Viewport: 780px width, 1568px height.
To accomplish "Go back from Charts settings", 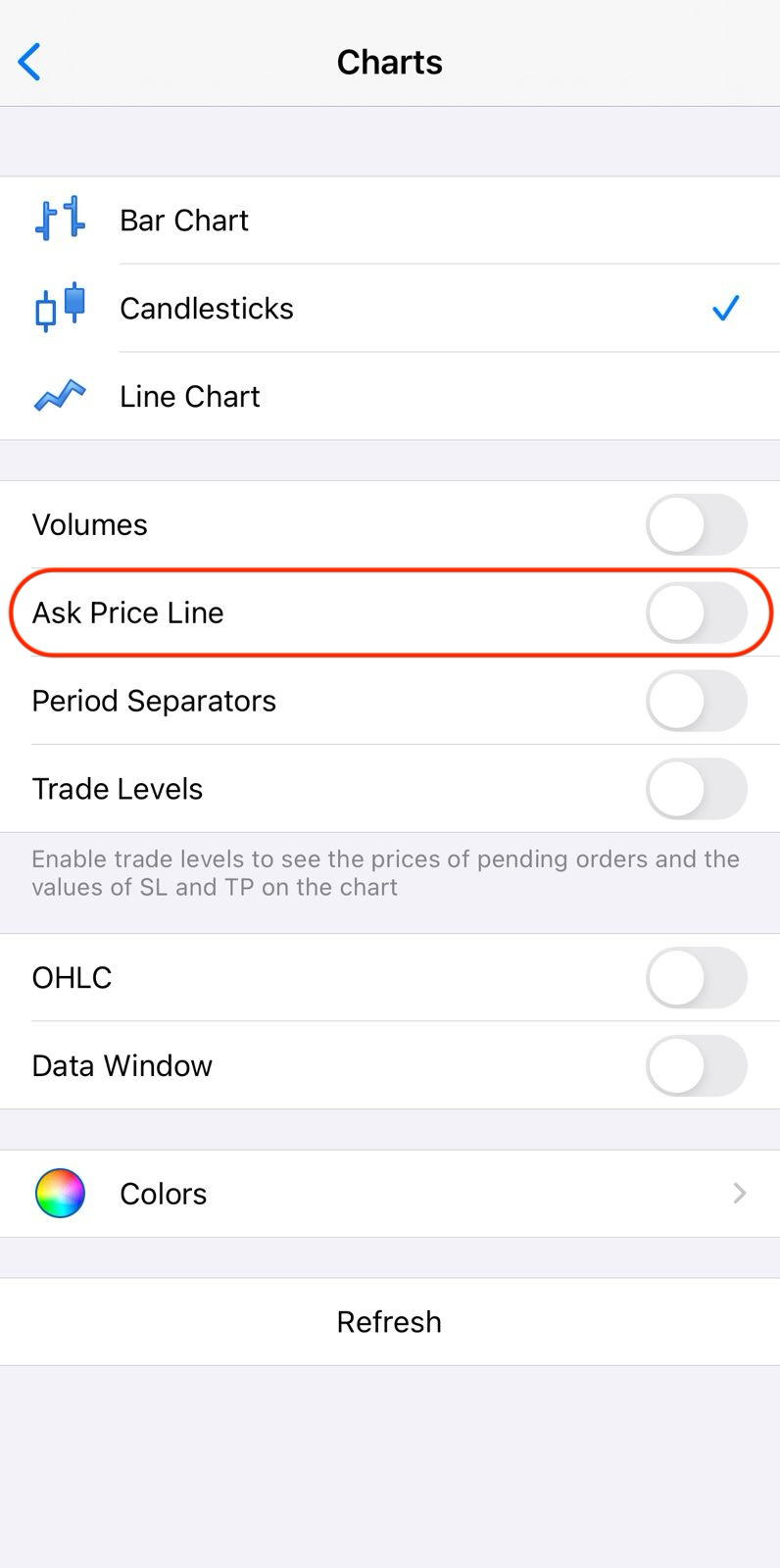I will pos(30,62).
